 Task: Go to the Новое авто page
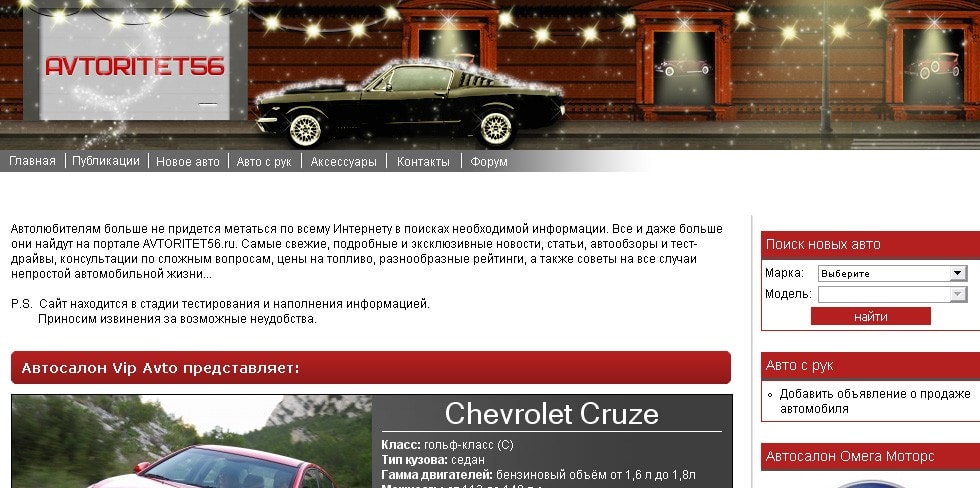[x=187, y=161]
